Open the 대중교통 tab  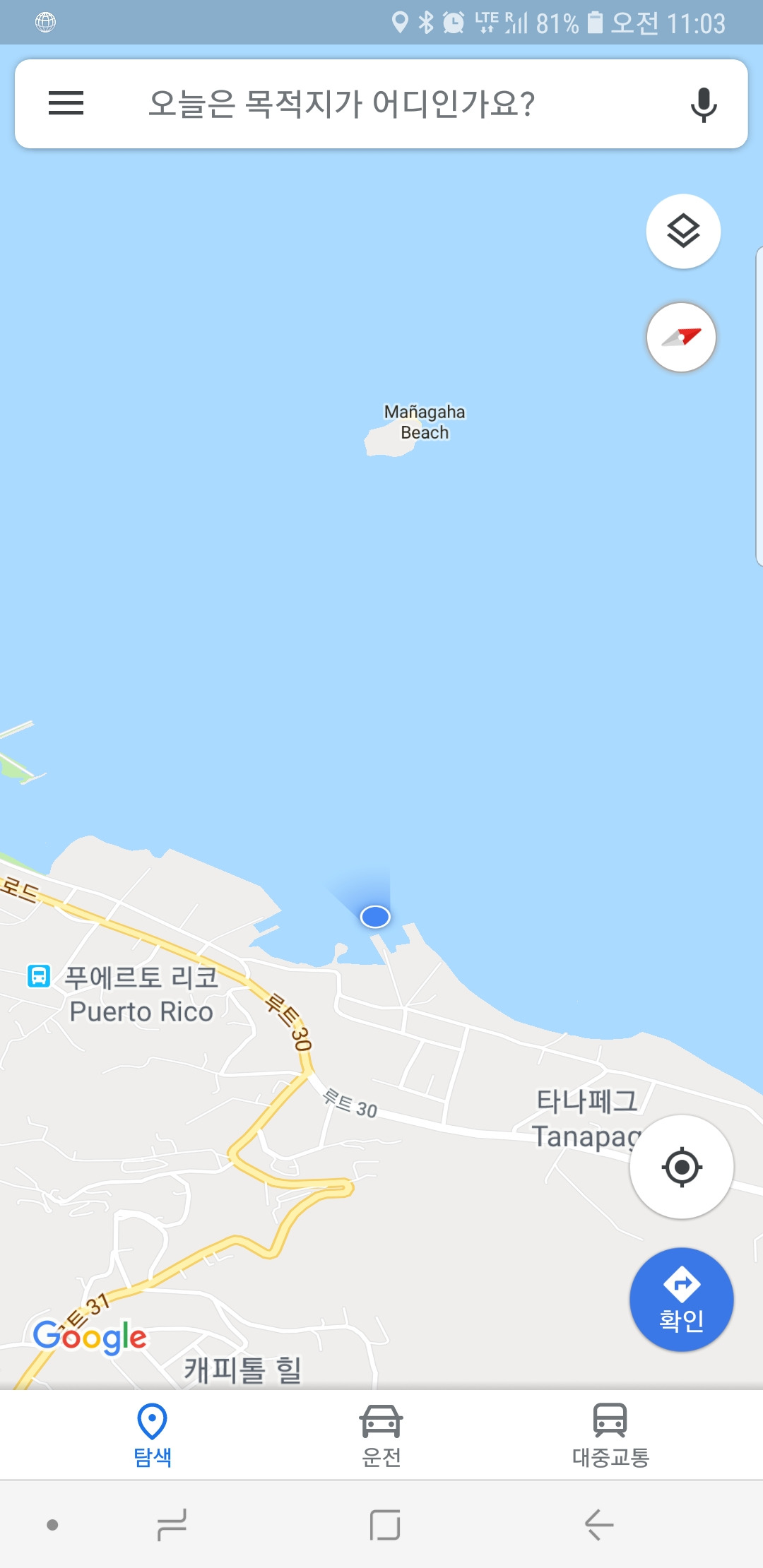[610, 1435]
